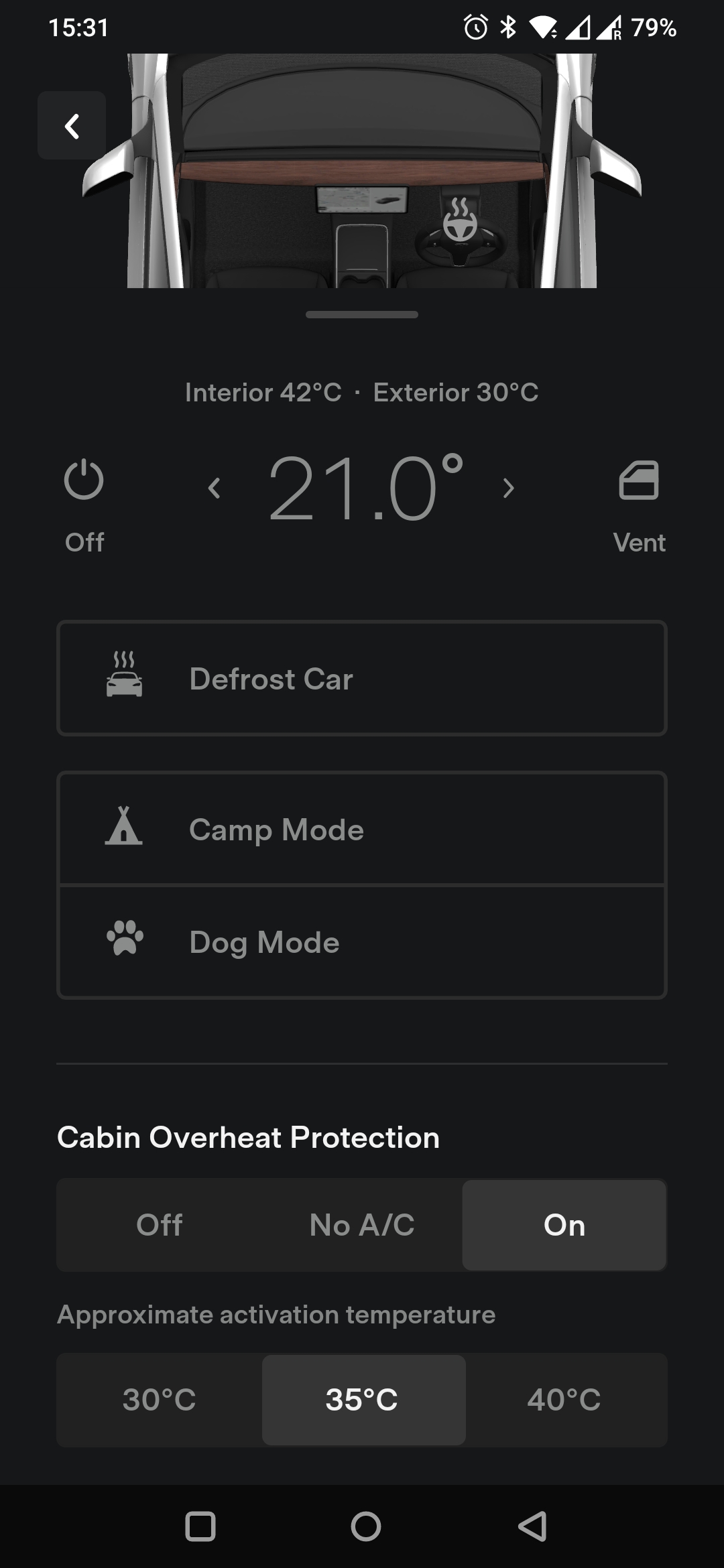
Task: Activate Defrost Car
Action: 362,678
